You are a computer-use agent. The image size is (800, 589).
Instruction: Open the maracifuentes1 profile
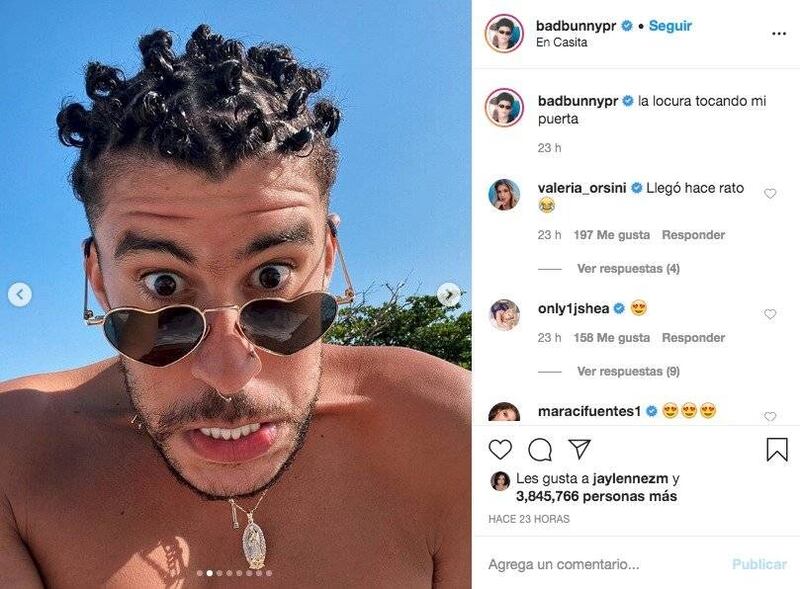tap(589, 411)
